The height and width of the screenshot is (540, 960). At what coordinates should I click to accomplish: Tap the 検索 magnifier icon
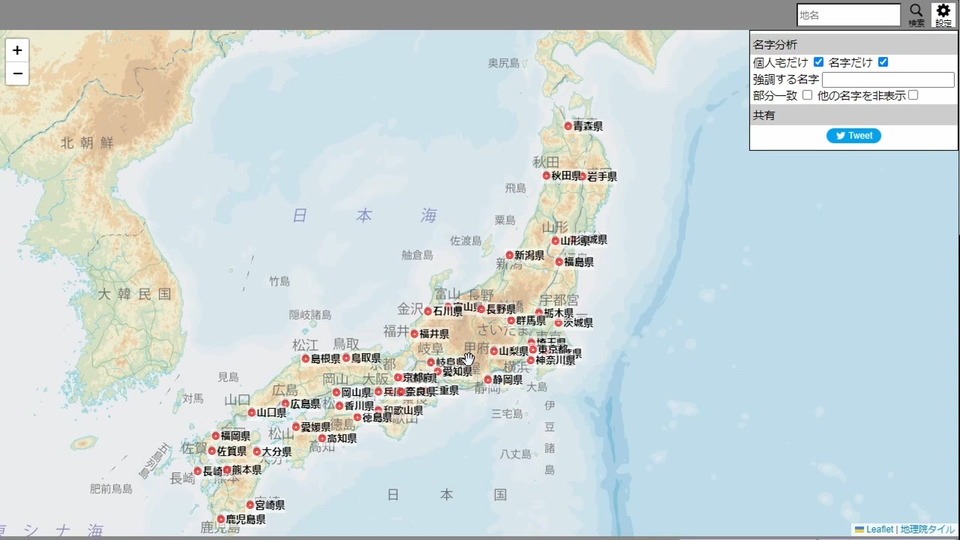point(916,12)
